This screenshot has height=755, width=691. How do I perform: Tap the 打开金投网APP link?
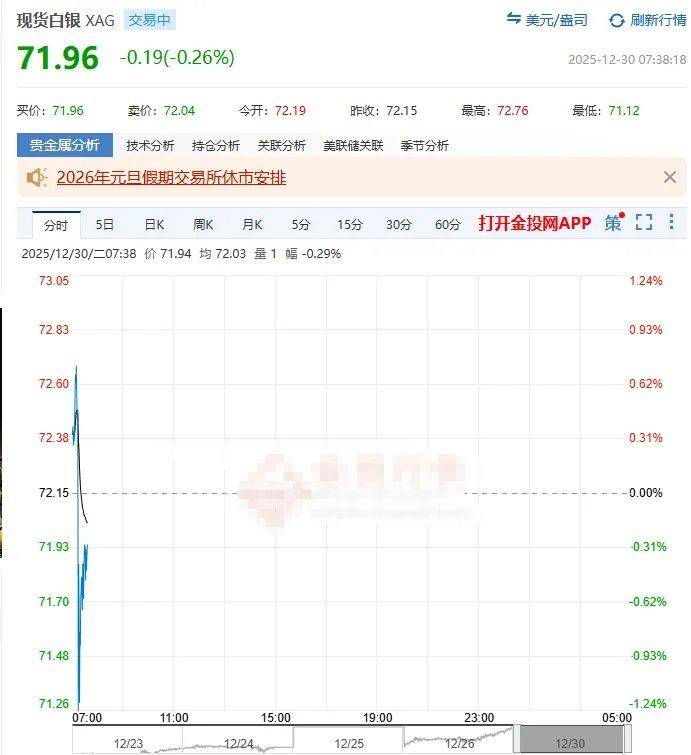[534, 223]
